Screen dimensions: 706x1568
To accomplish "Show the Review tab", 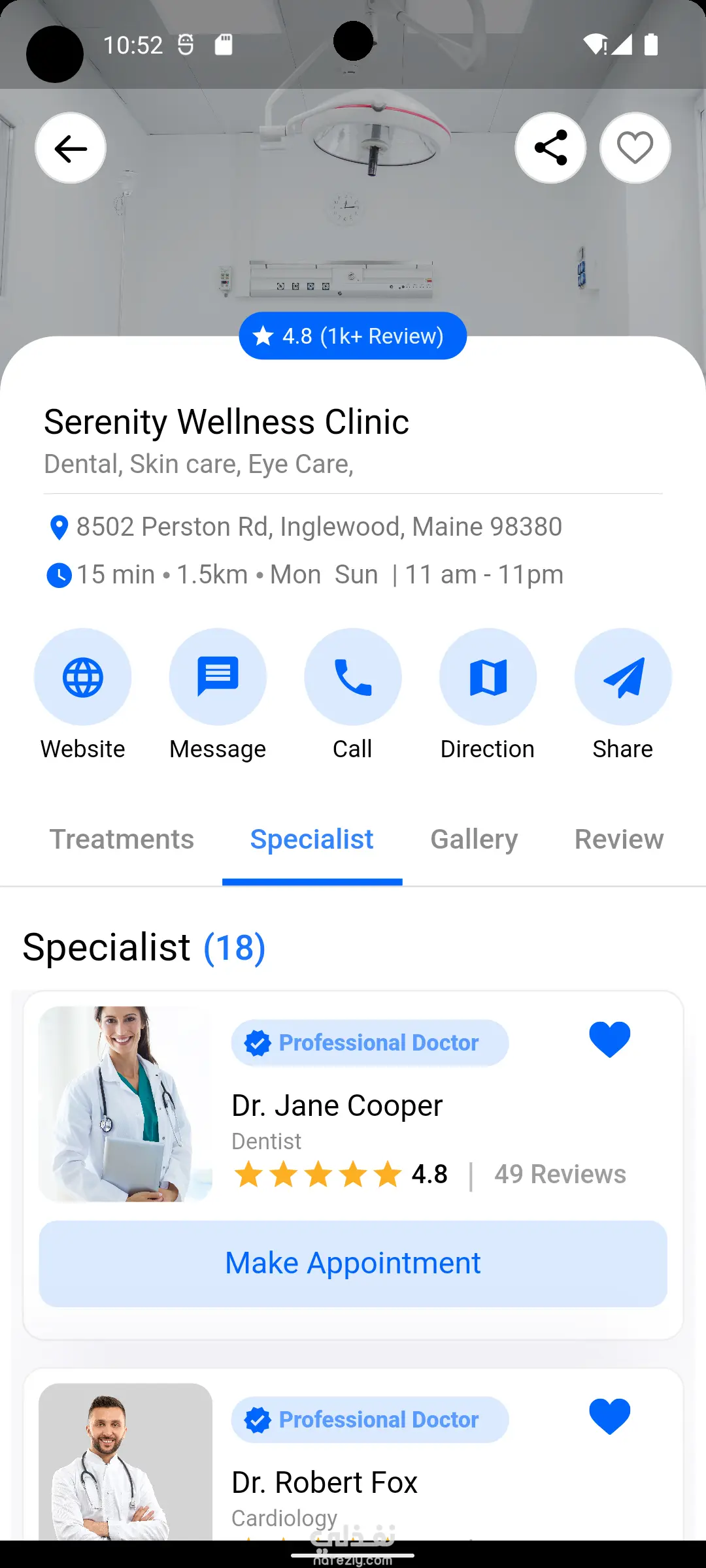I will pos(619,840).
